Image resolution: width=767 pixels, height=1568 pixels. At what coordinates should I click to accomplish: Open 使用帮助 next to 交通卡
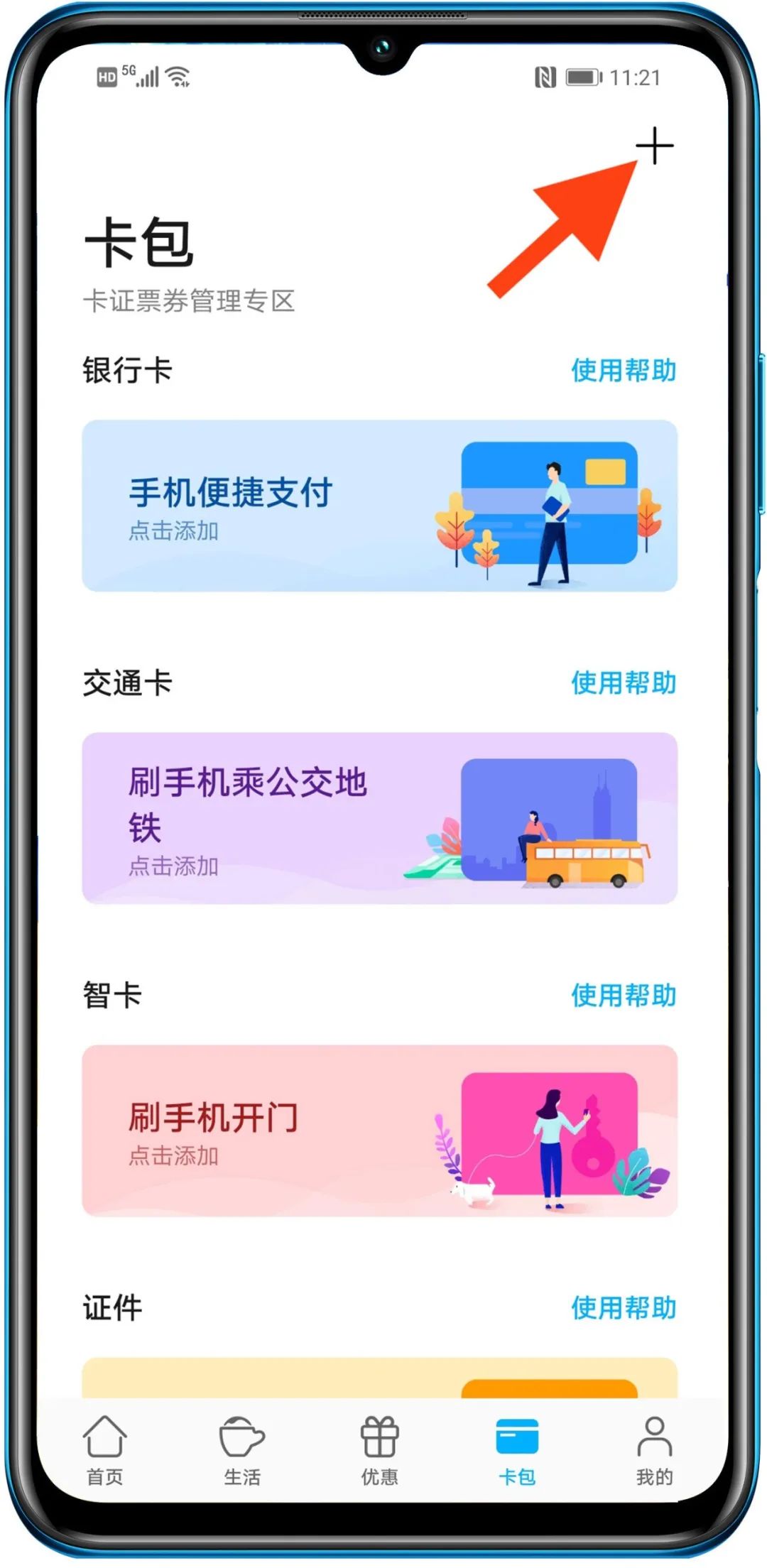623,685
